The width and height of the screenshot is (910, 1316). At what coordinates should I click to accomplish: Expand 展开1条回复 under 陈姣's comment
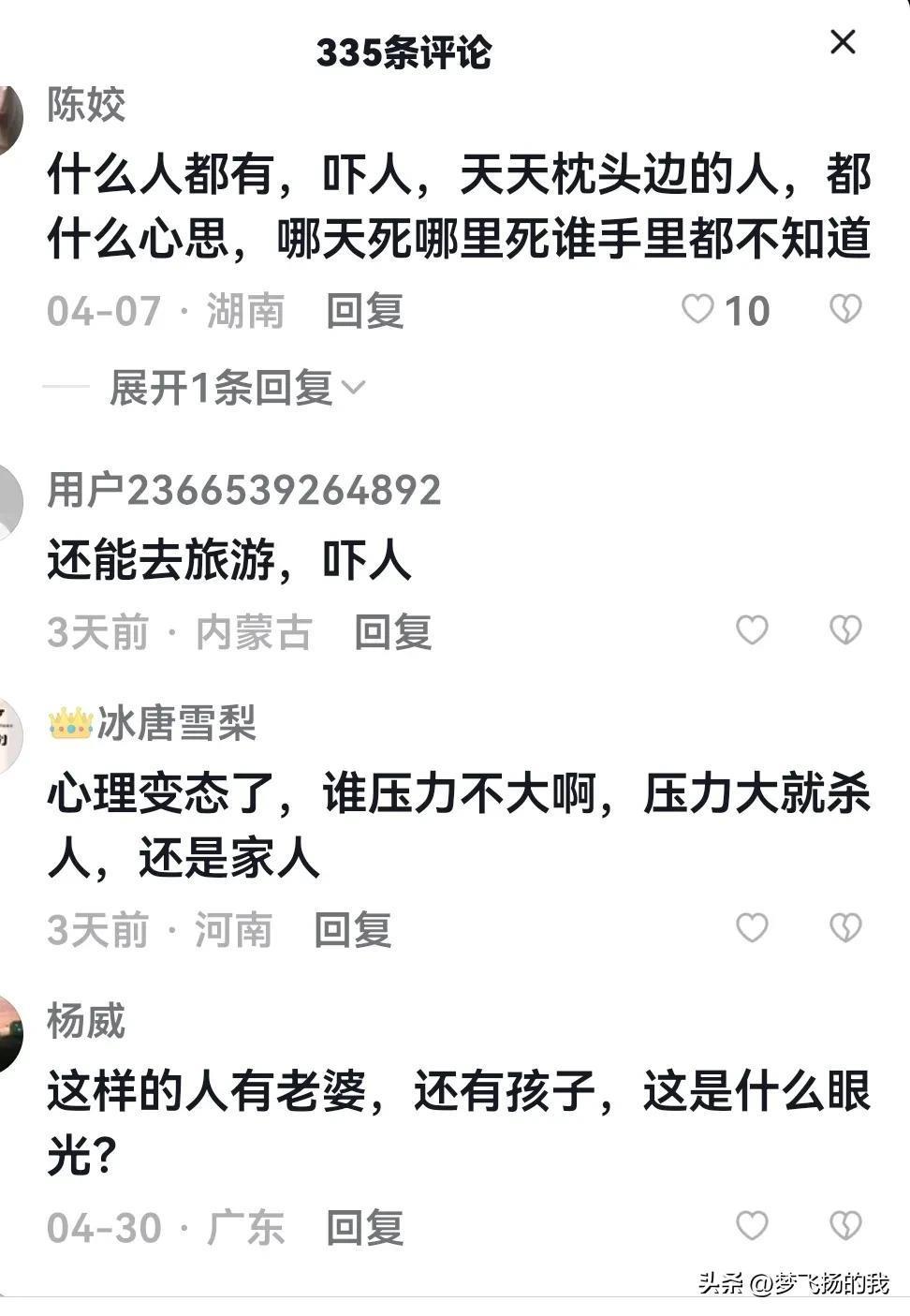[236, 388]
